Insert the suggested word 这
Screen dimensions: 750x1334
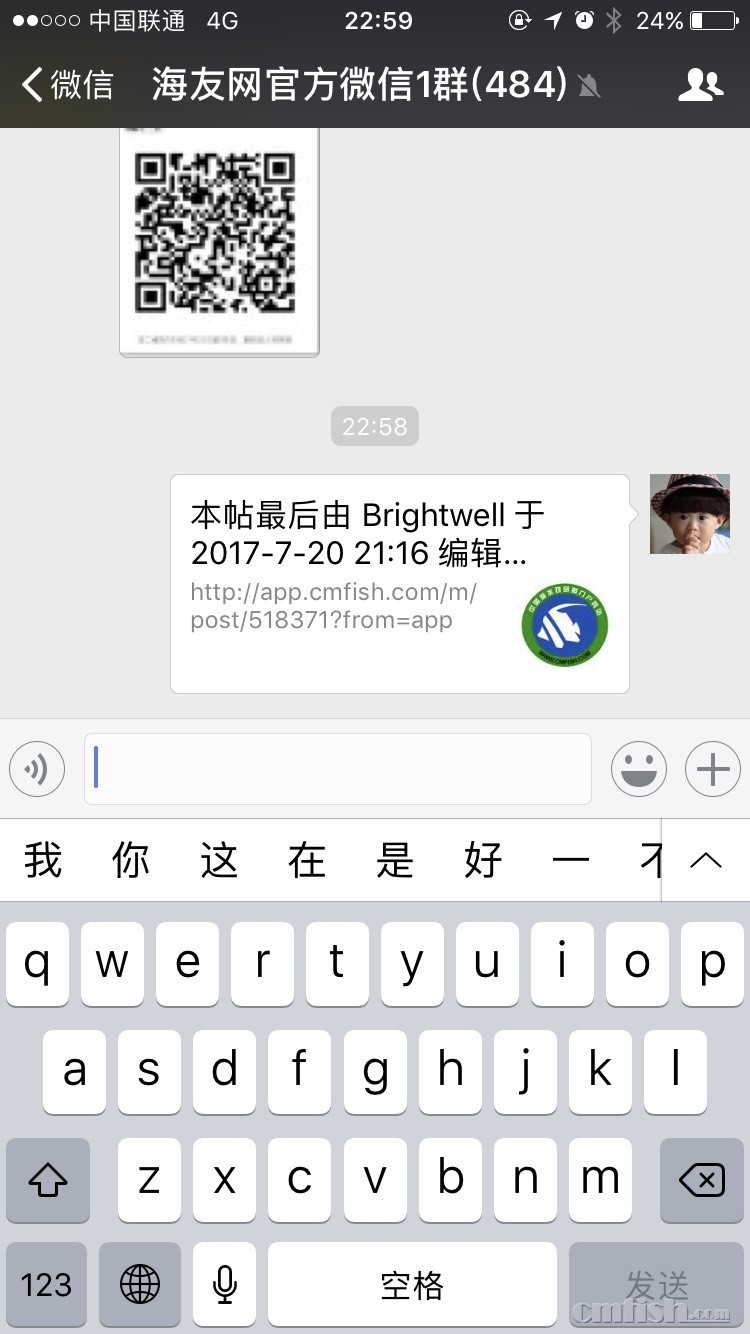click(x=219, y=860)
